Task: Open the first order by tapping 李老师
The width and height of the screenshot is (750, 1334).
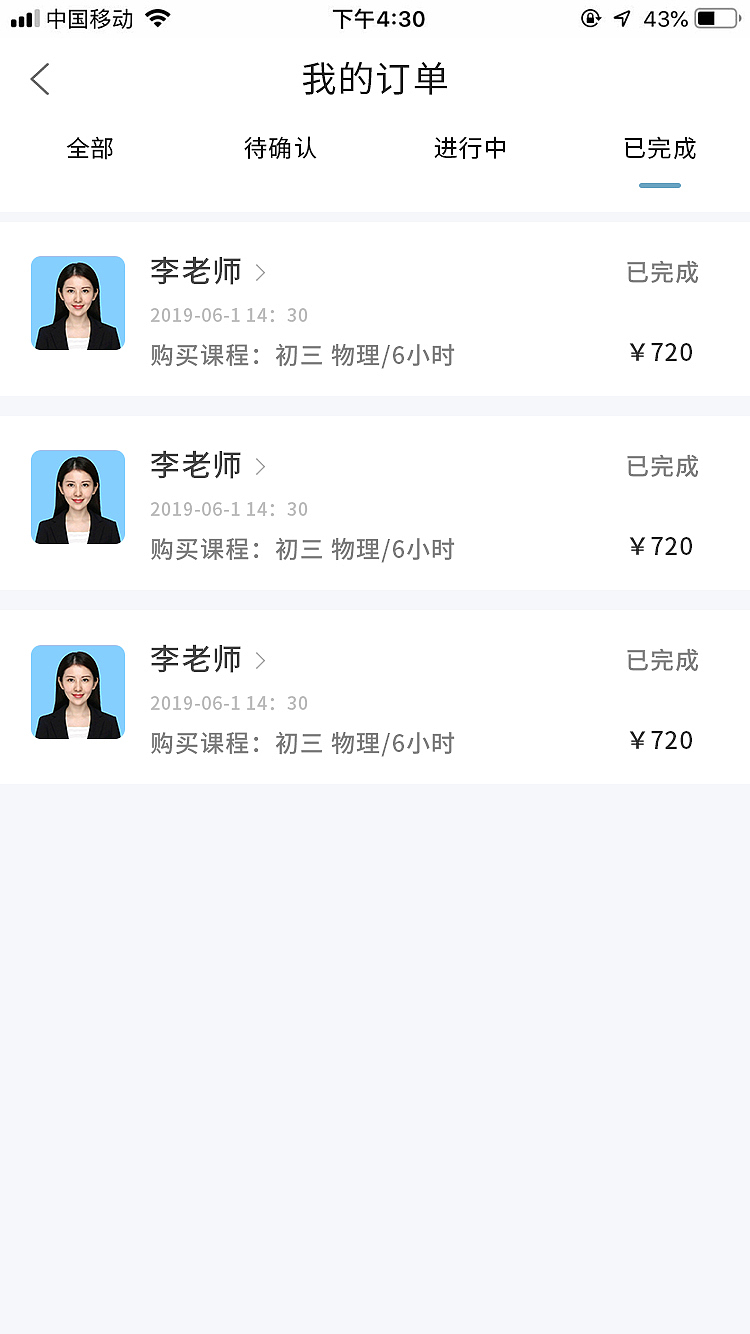Action: [197, 271]
